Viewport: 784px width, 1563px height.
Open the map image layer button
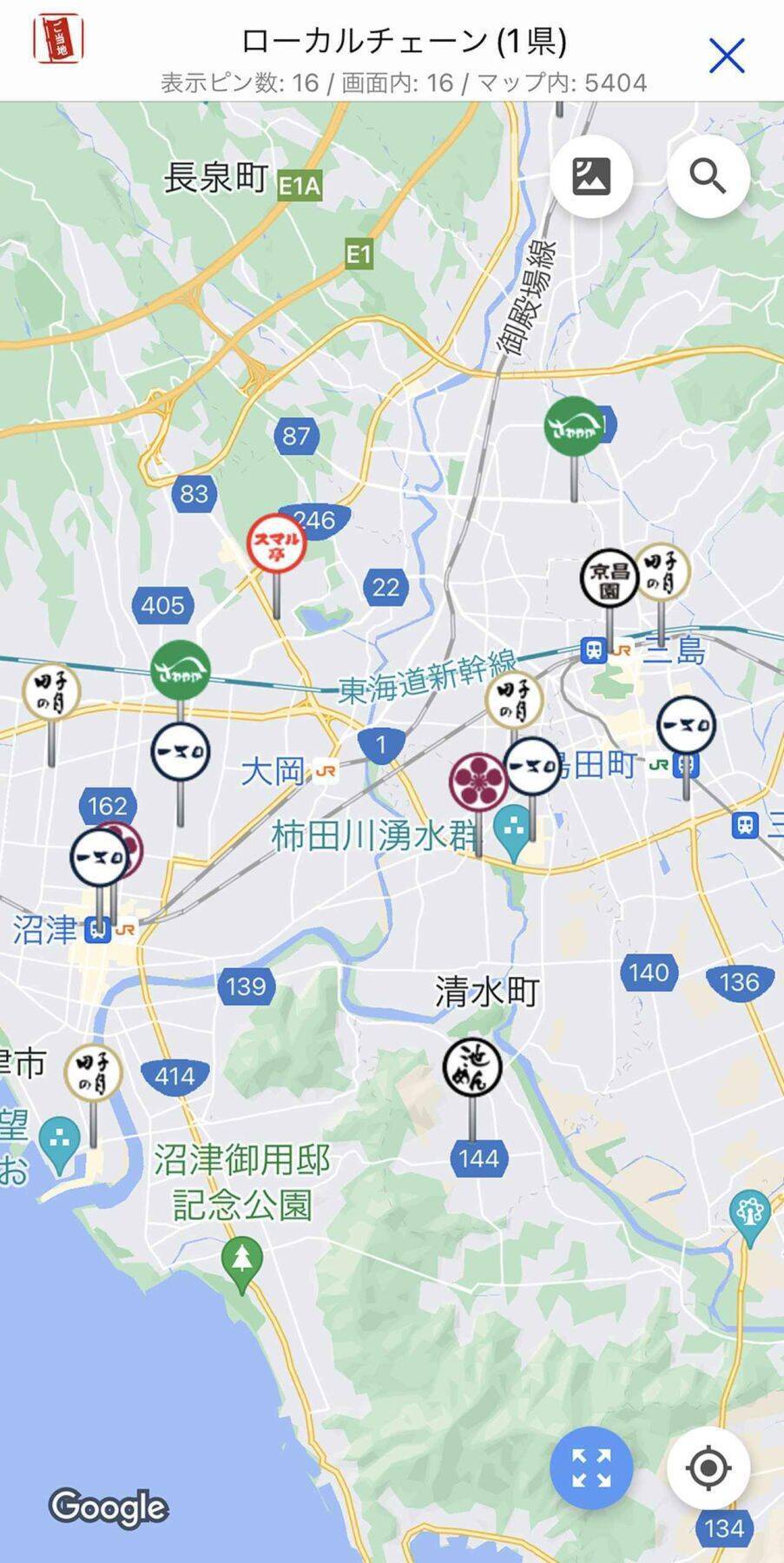pos(591,176)
